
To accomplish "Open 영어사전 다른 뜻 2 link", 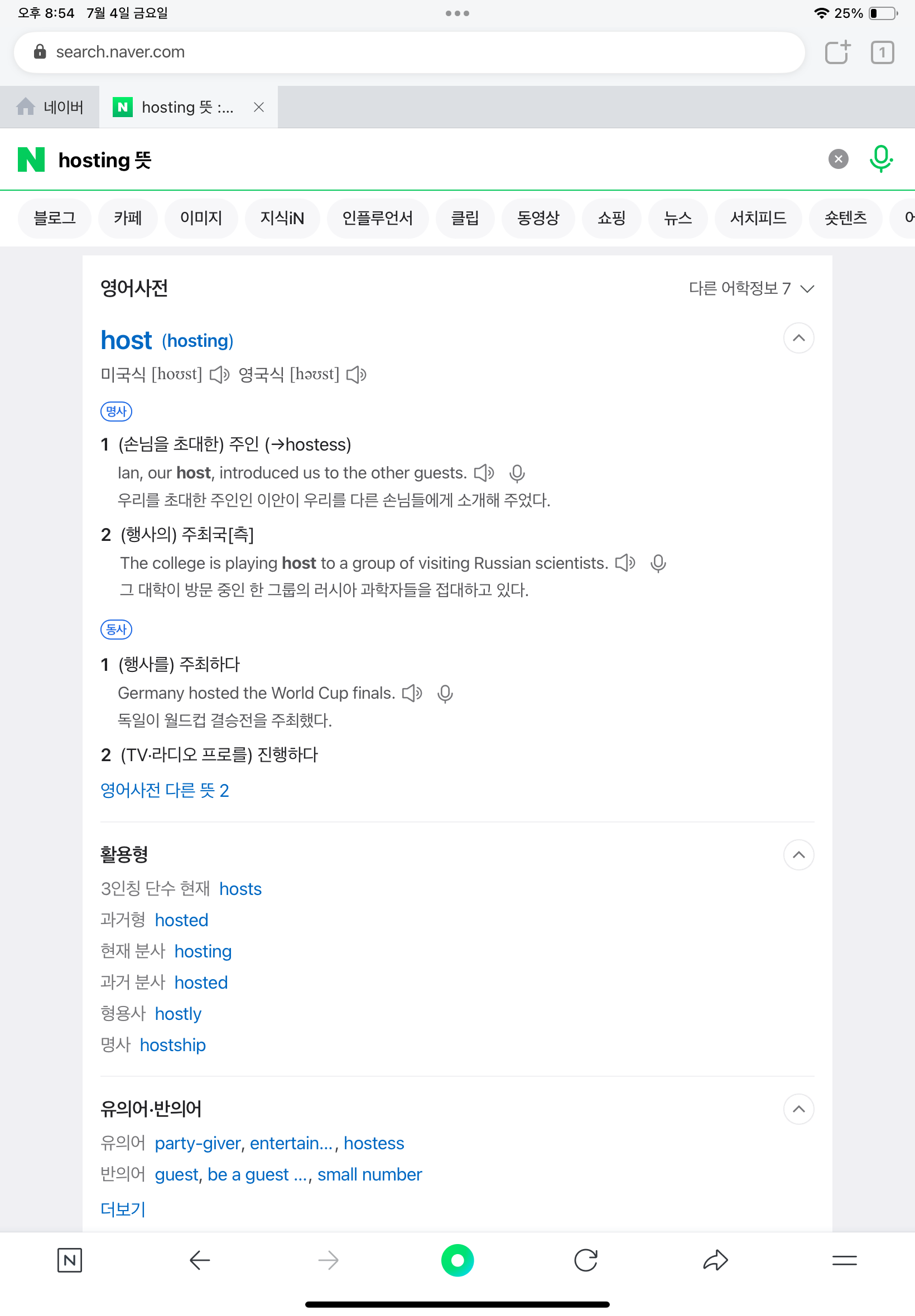I will point(165,790).
